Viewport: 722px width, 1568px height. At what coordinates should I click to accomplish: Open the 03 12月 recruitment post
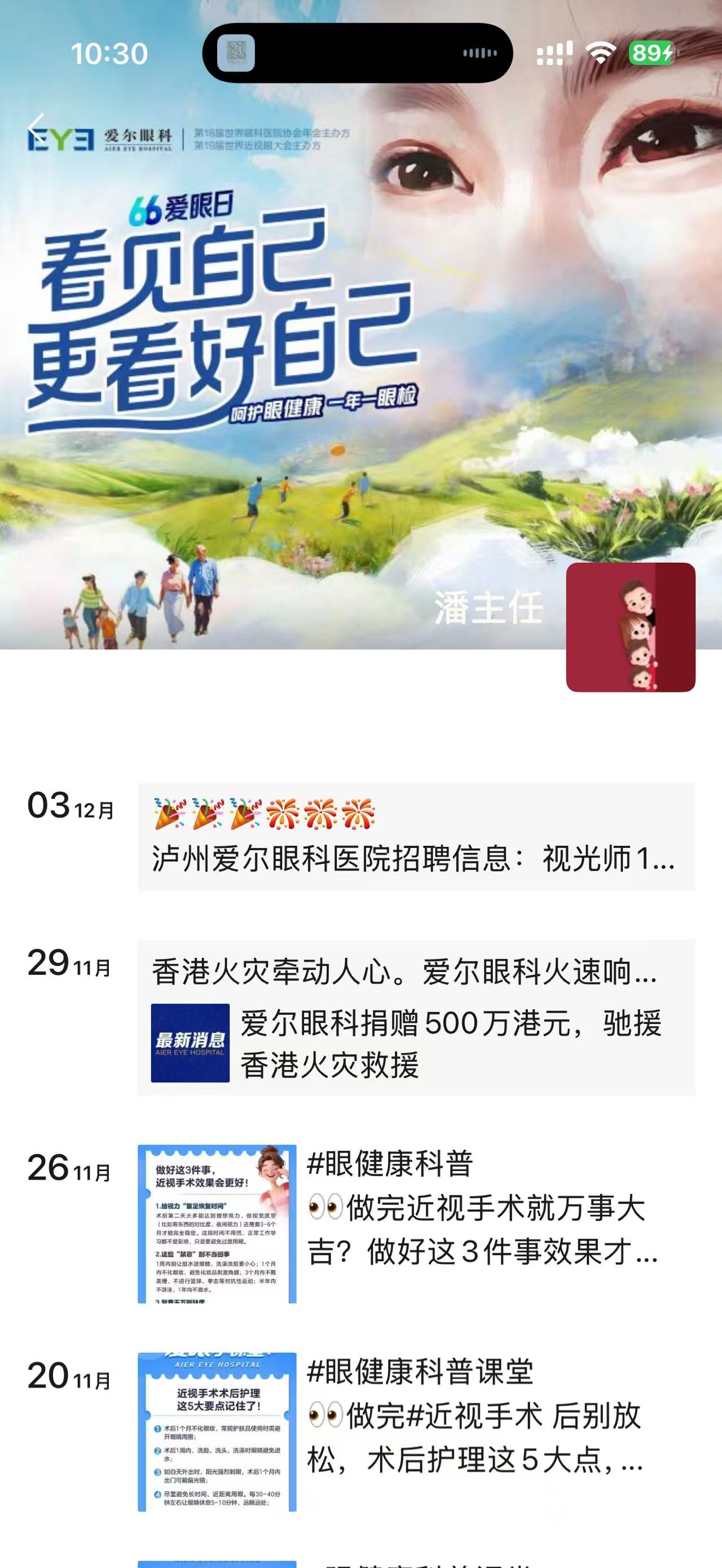[x=416, y=837]
